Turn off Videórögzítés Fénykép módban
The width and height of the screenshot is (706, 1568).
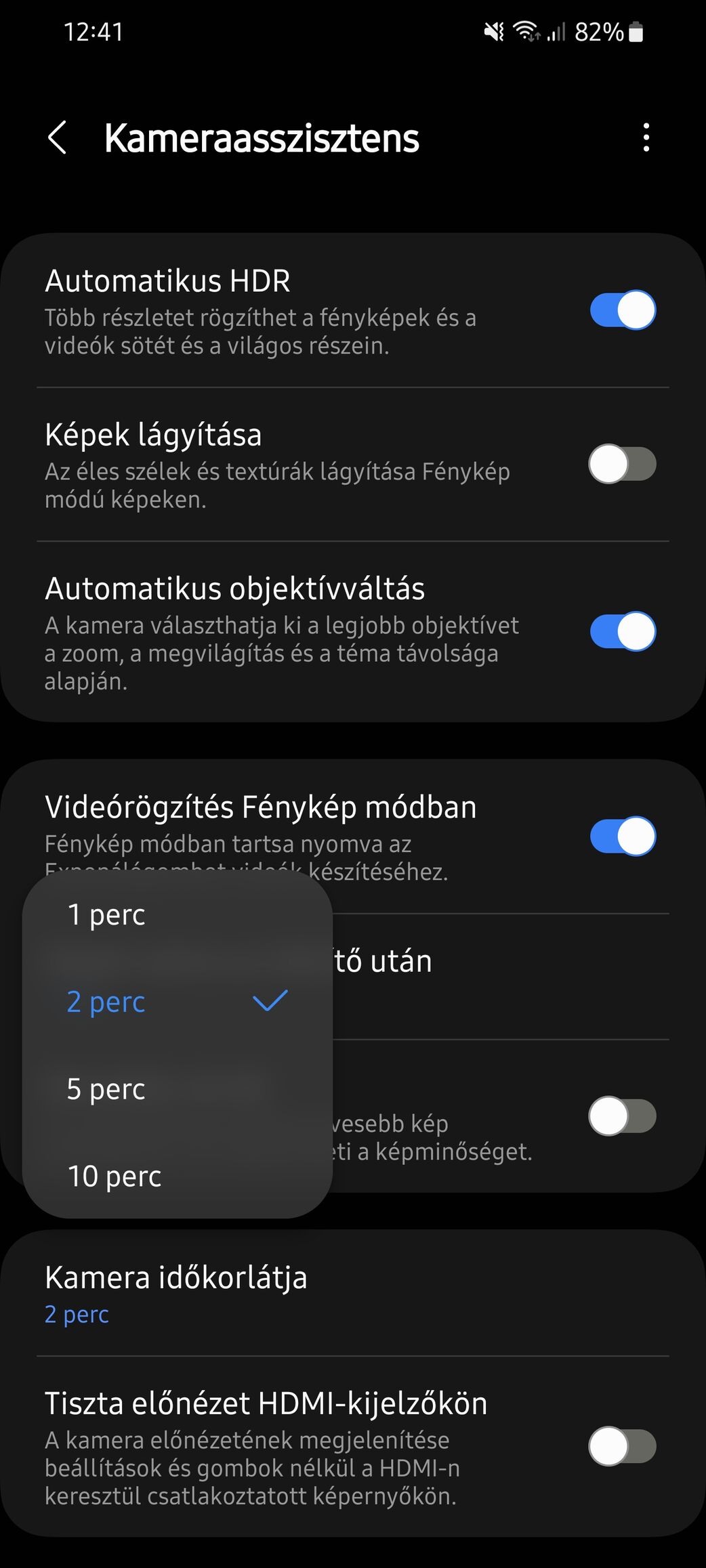[x=622, y=836]
